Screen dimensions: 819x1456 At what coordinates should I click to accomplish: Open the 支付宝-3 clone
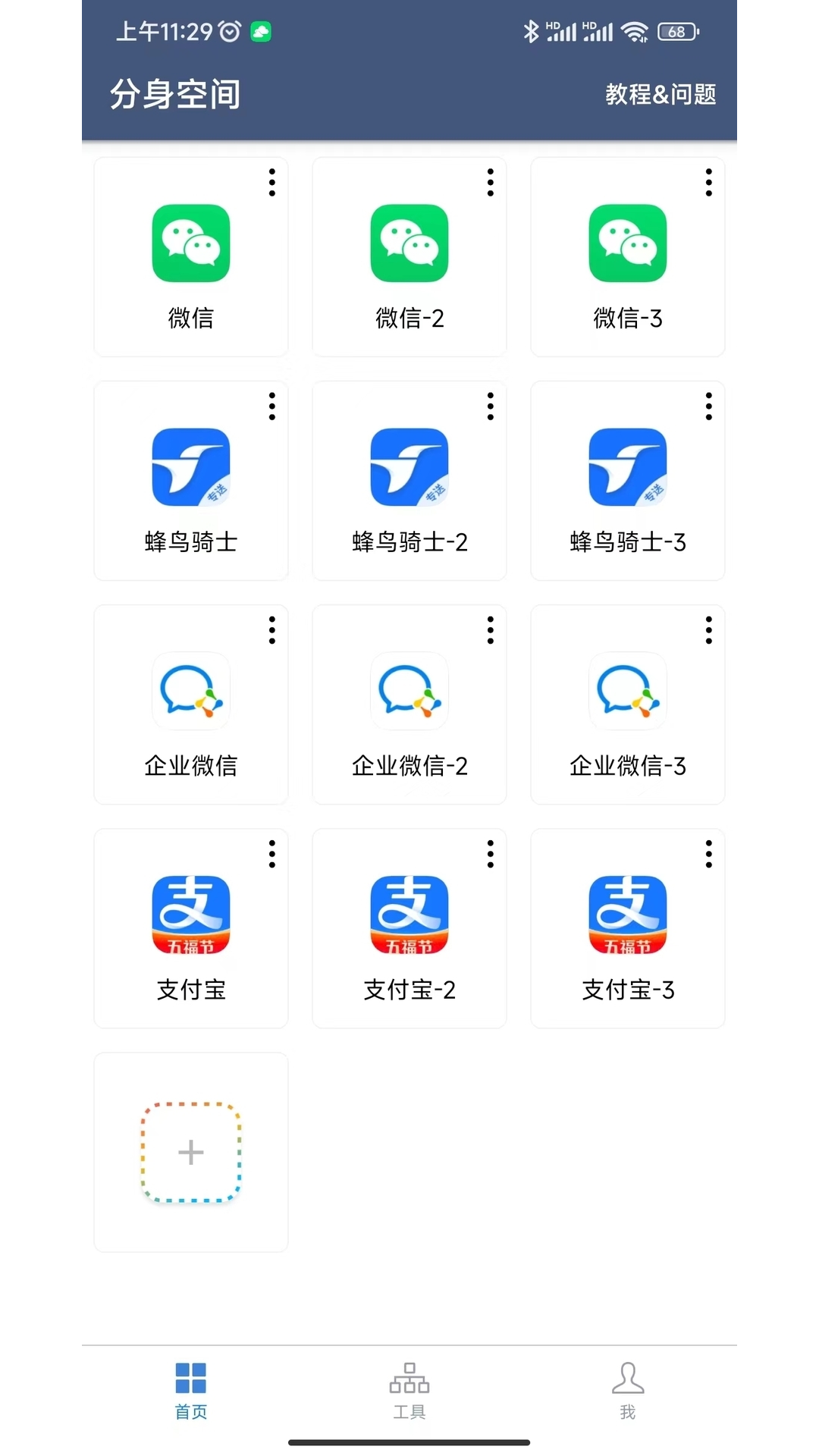[x=627, y=915]
